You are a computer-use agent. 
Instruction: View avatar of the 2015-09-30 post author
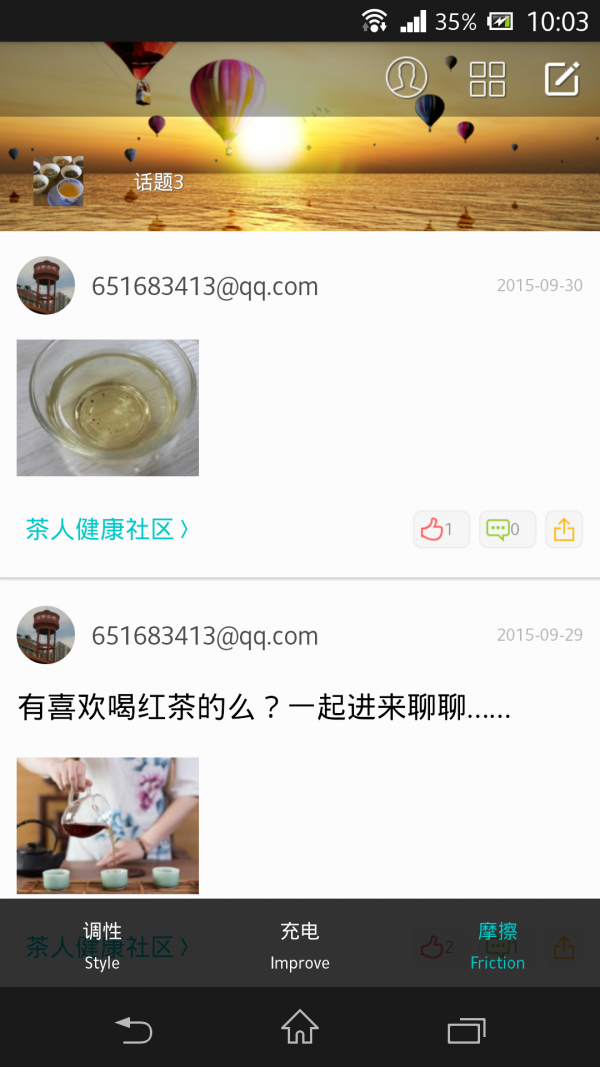coord(46,286)
